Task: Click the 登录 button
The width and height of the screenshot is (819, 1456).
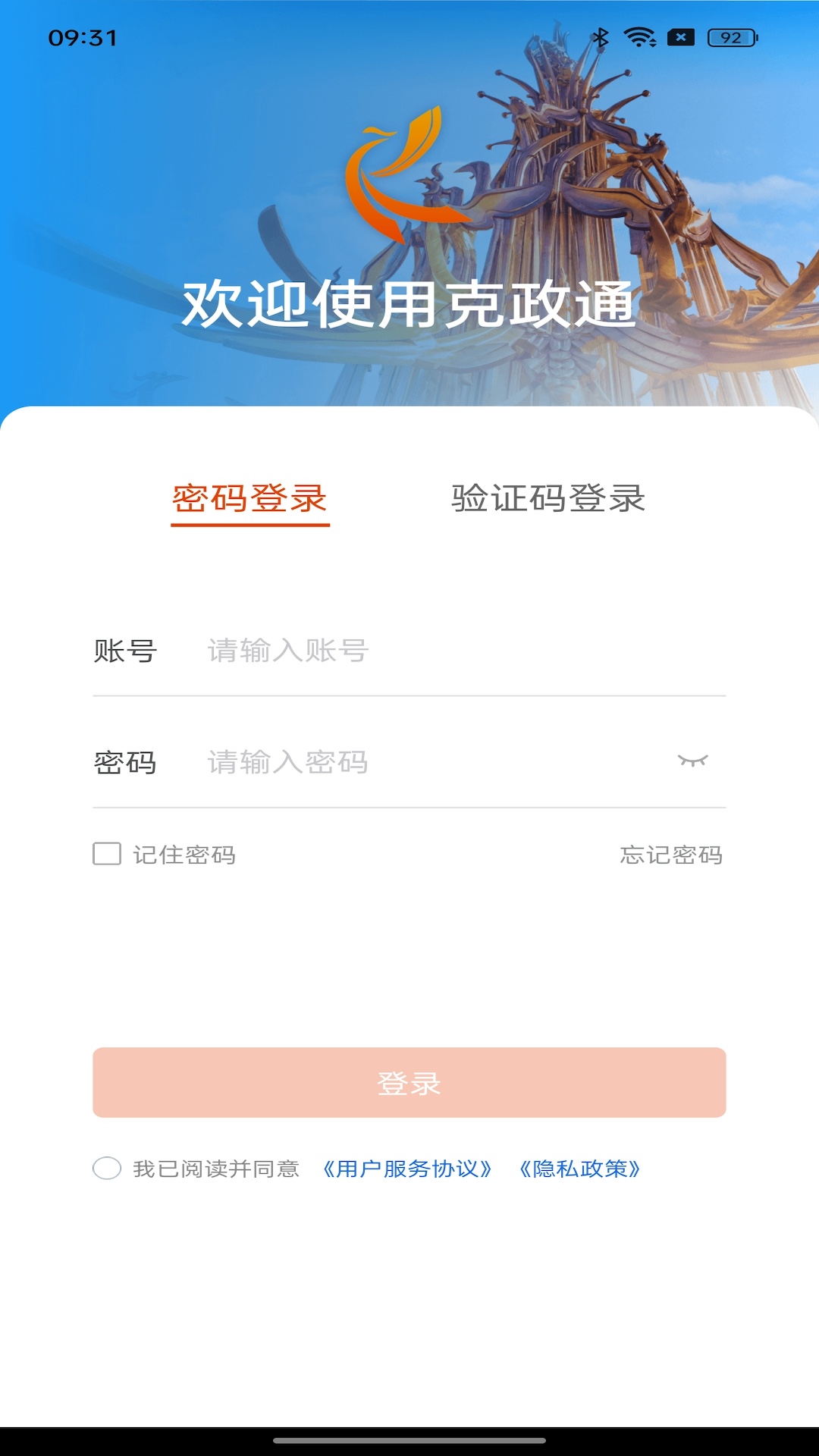Action: tap(409, 1084)
